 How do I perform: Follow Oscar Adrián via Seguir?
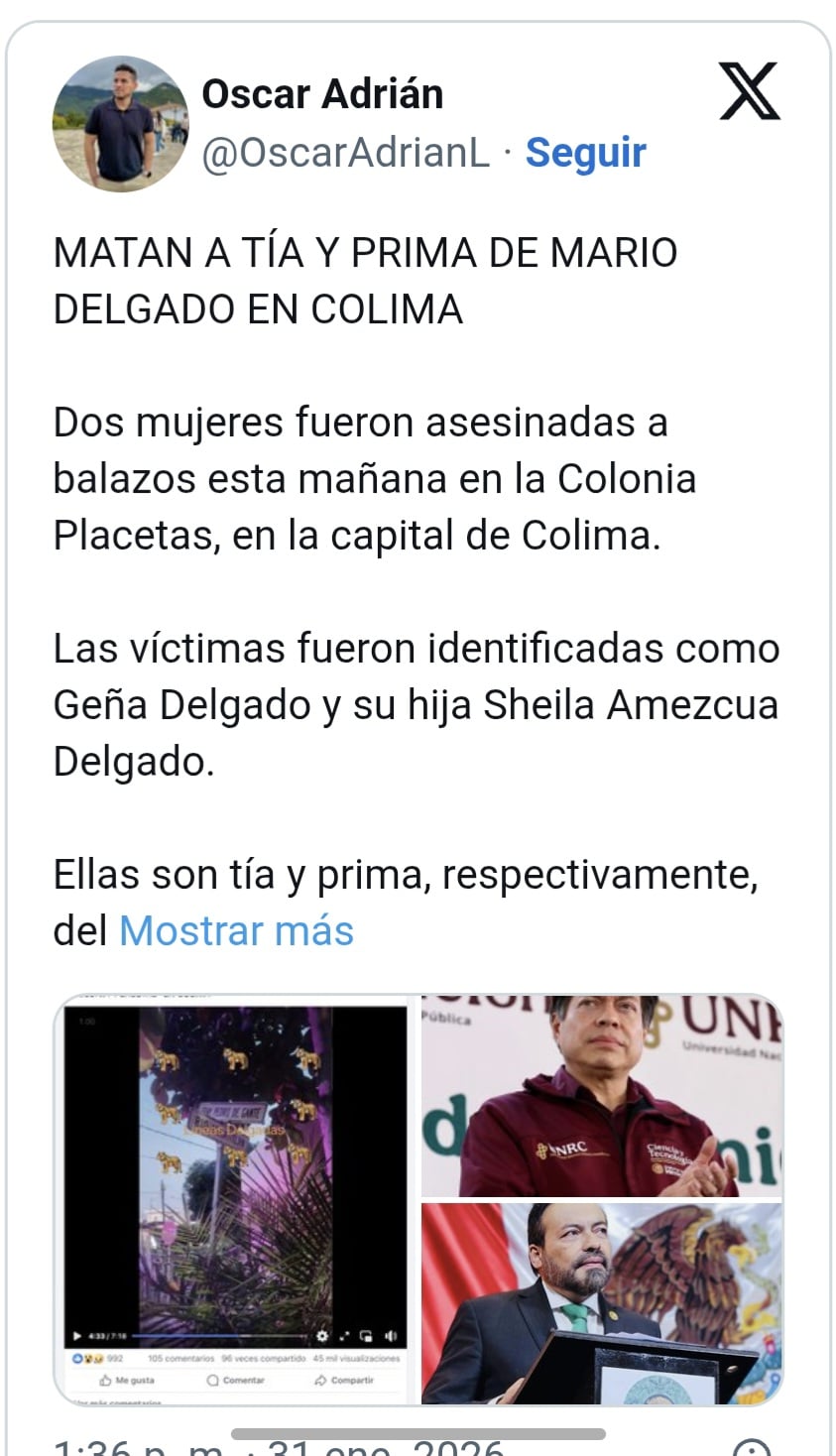(585, 153)
